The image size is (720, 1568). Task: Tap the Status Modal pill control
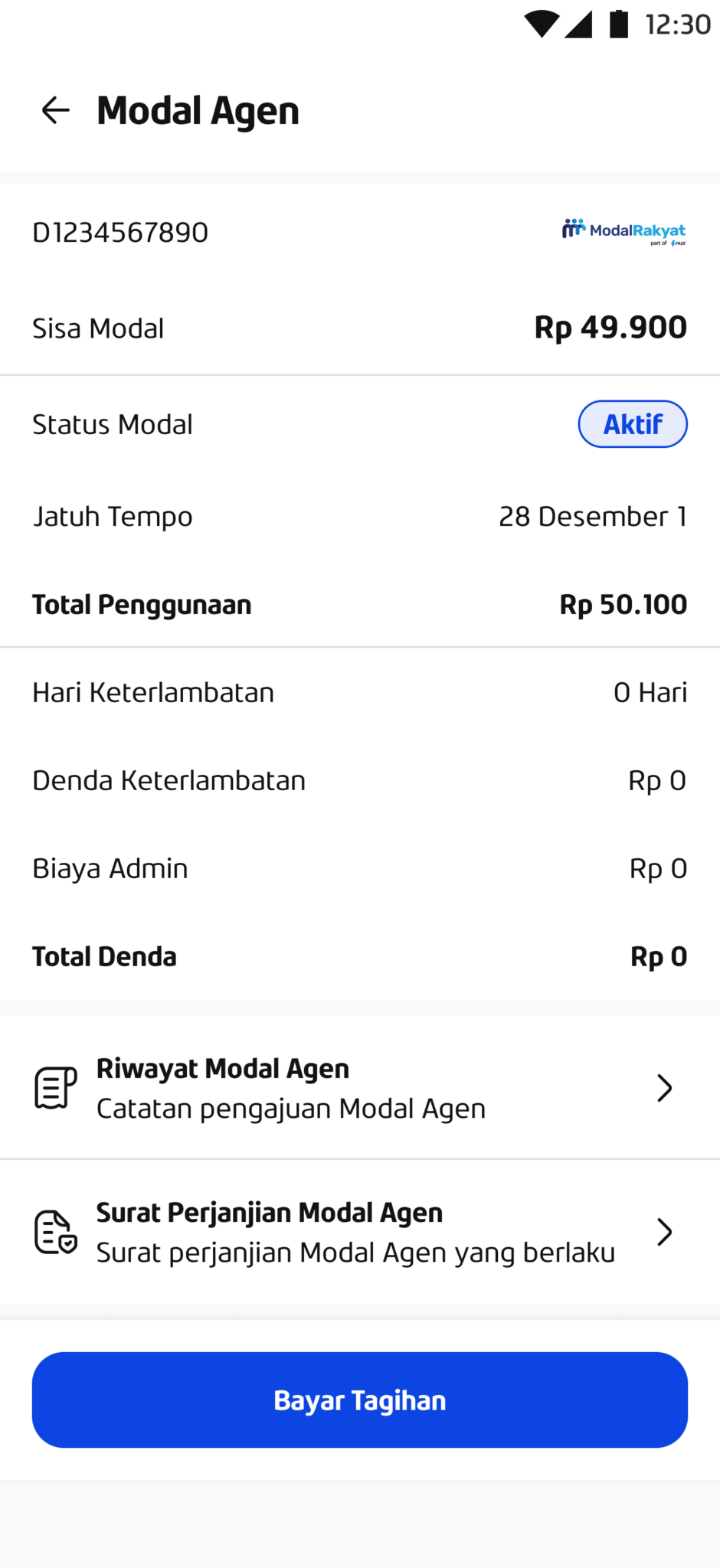633,423
